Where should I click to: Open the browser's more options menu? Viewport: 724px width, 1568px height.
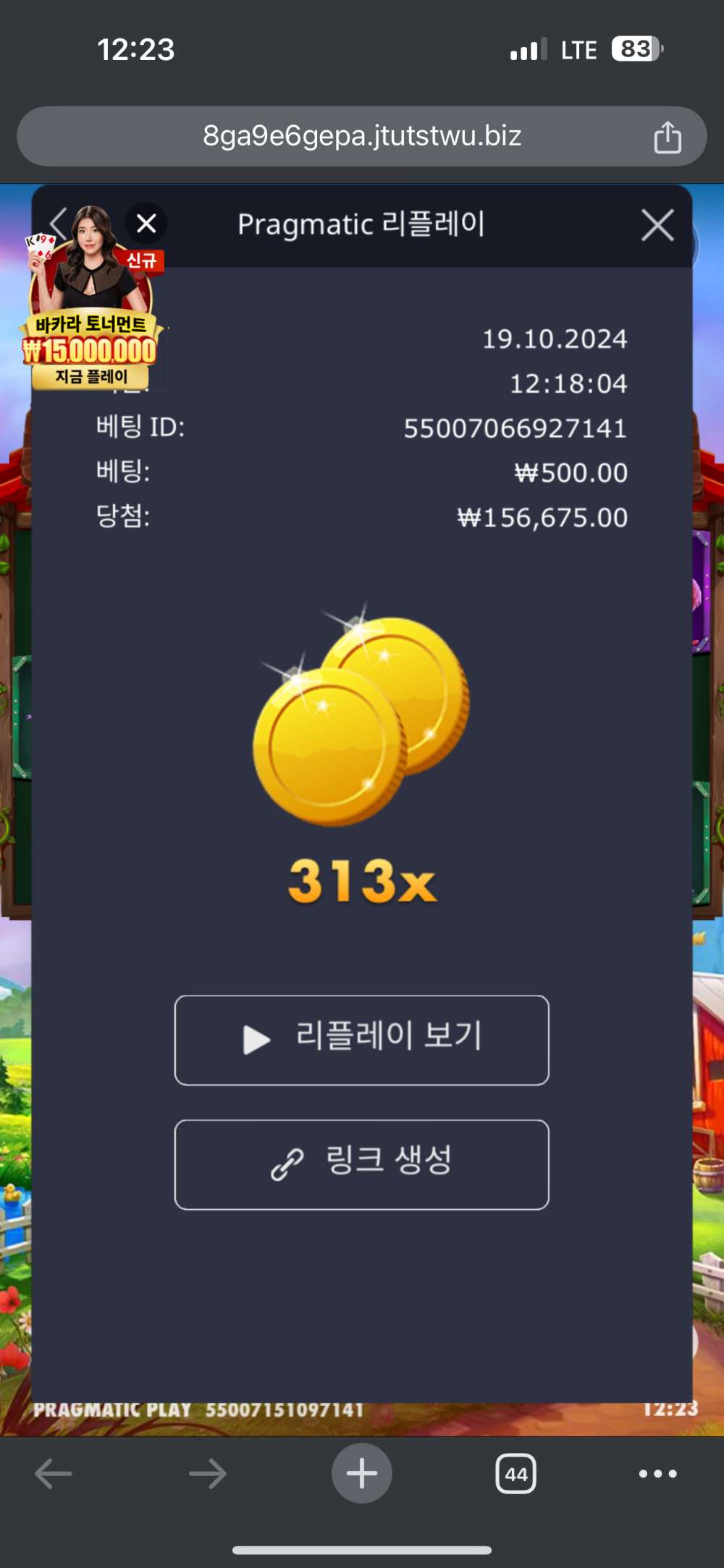click(657, 1473)
